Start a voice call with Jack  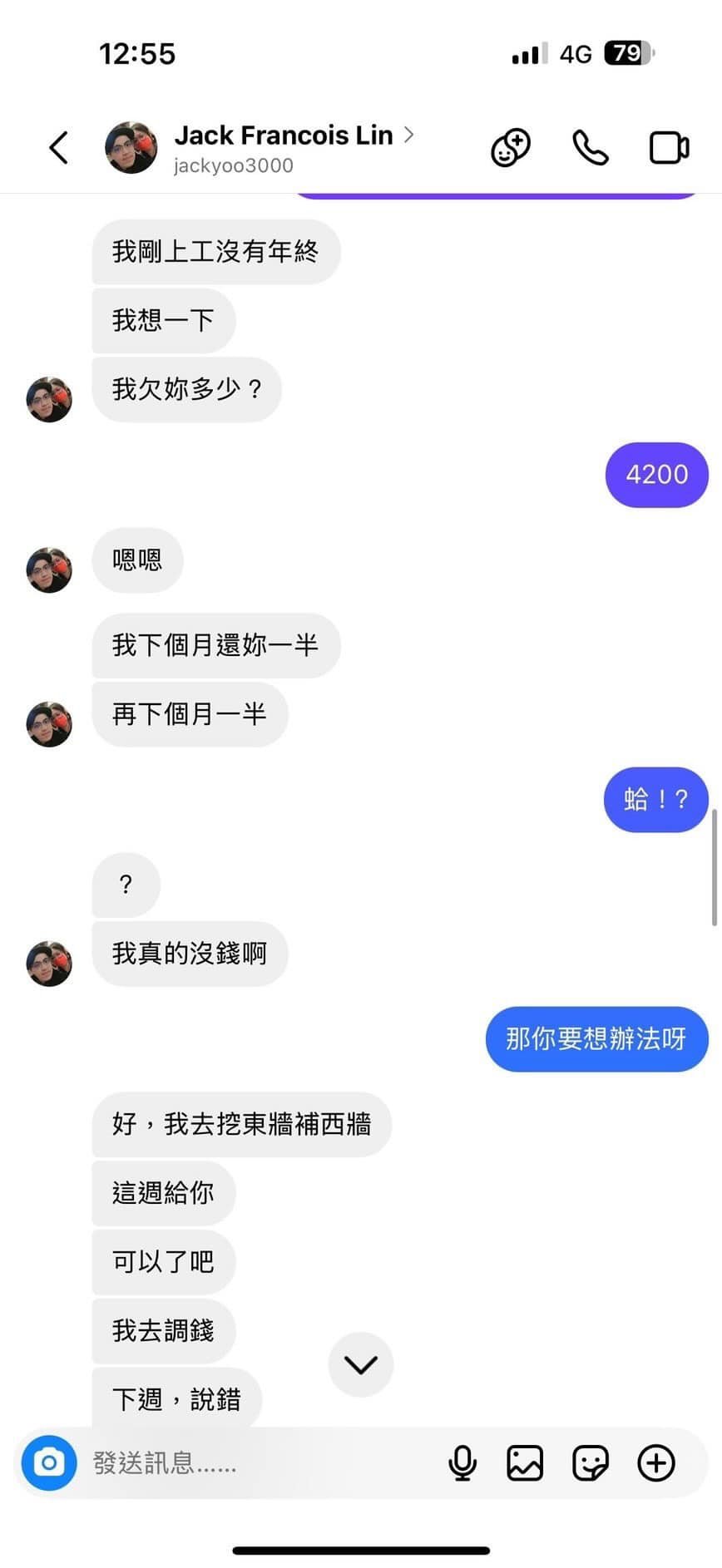591,148
